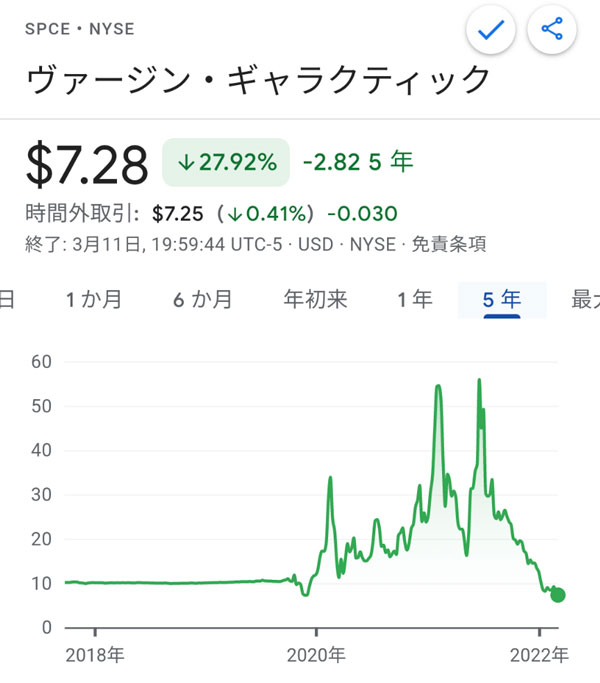600x683 pixels.
Task: Show the 年初来 chart
Action: tap(315, 299)
